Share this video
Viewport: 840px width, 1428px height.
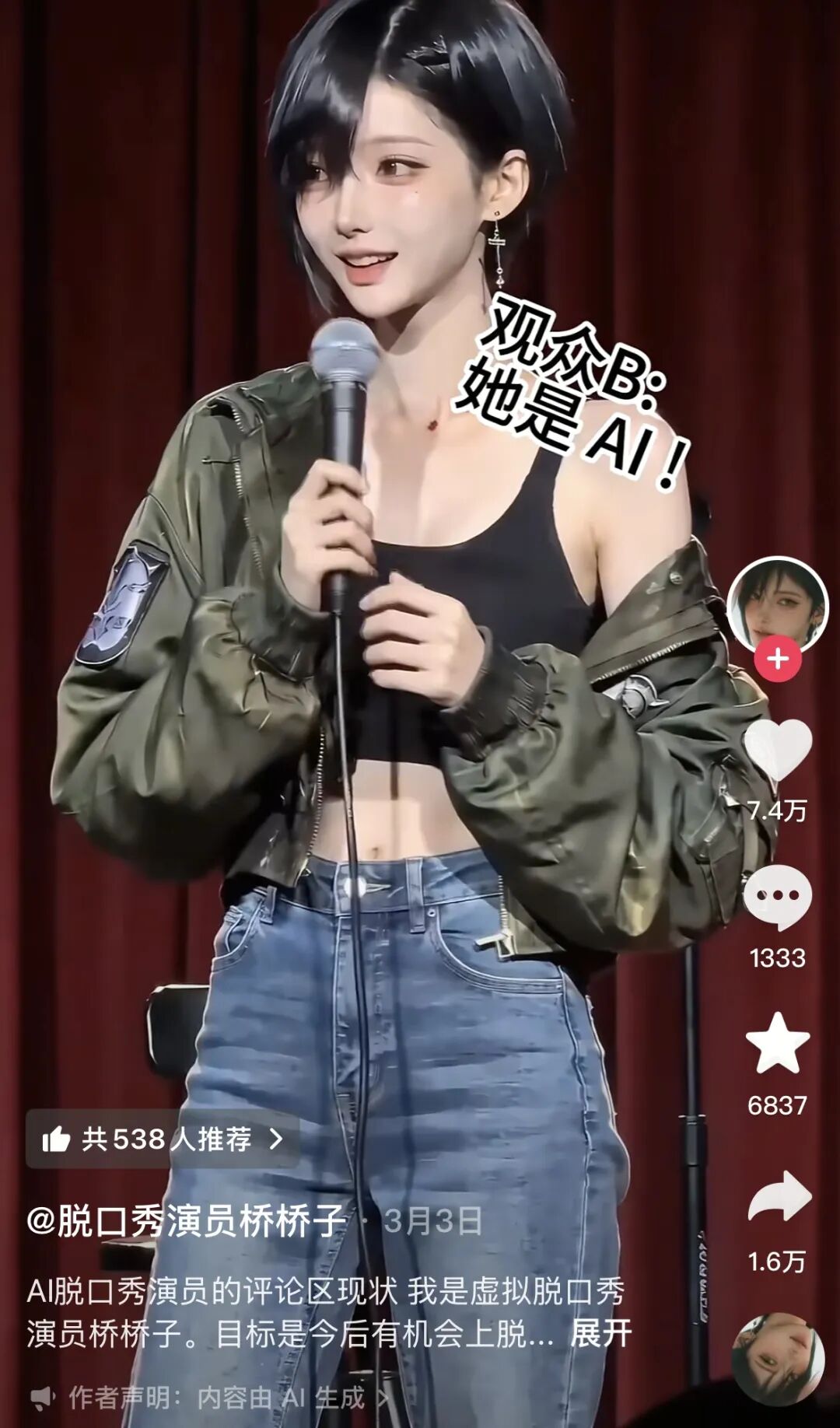pos(779,1197)
